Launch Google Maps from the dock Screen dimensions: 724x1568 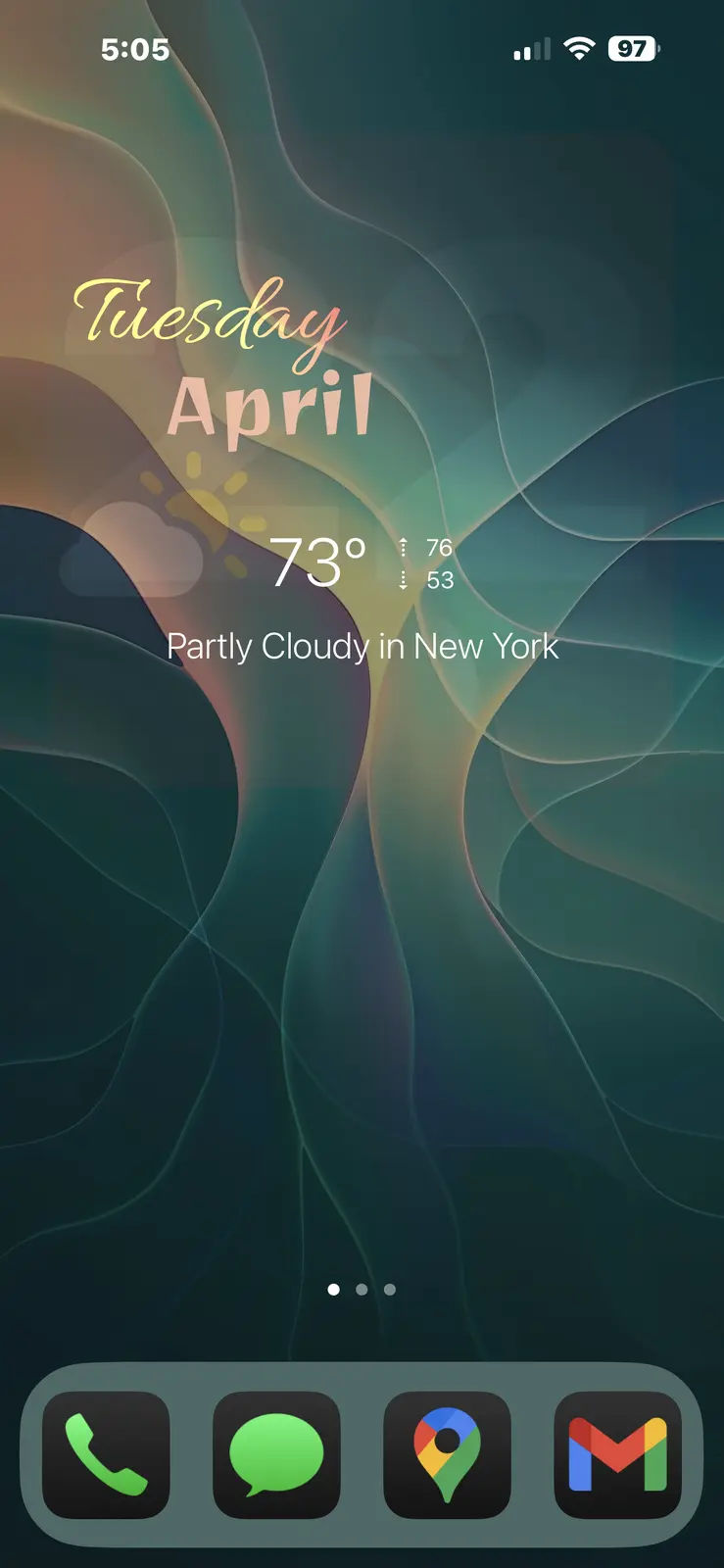pyautogui.click(x=447, y=1454)
